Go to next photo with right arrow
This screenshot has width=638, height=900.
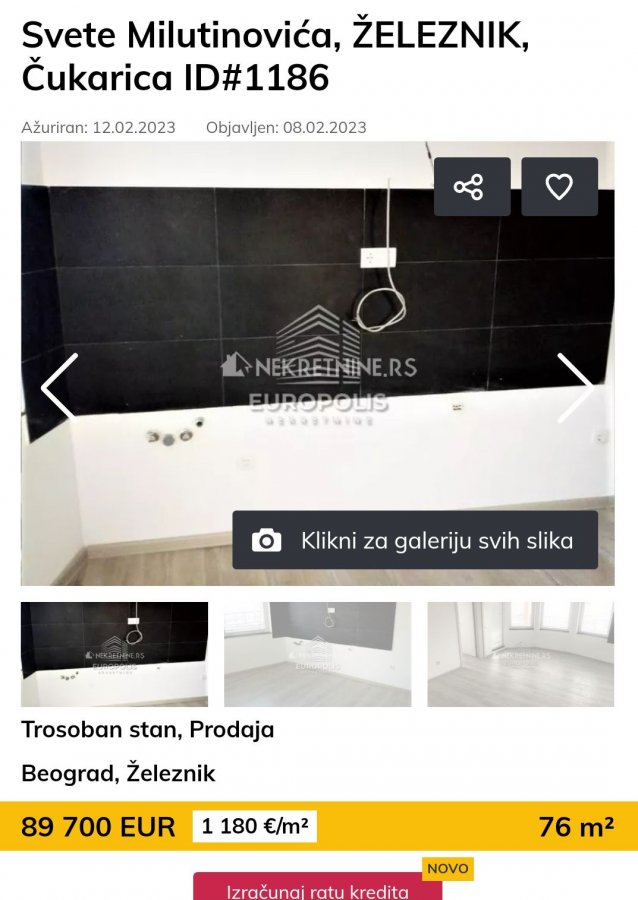(x=575, y=387)
